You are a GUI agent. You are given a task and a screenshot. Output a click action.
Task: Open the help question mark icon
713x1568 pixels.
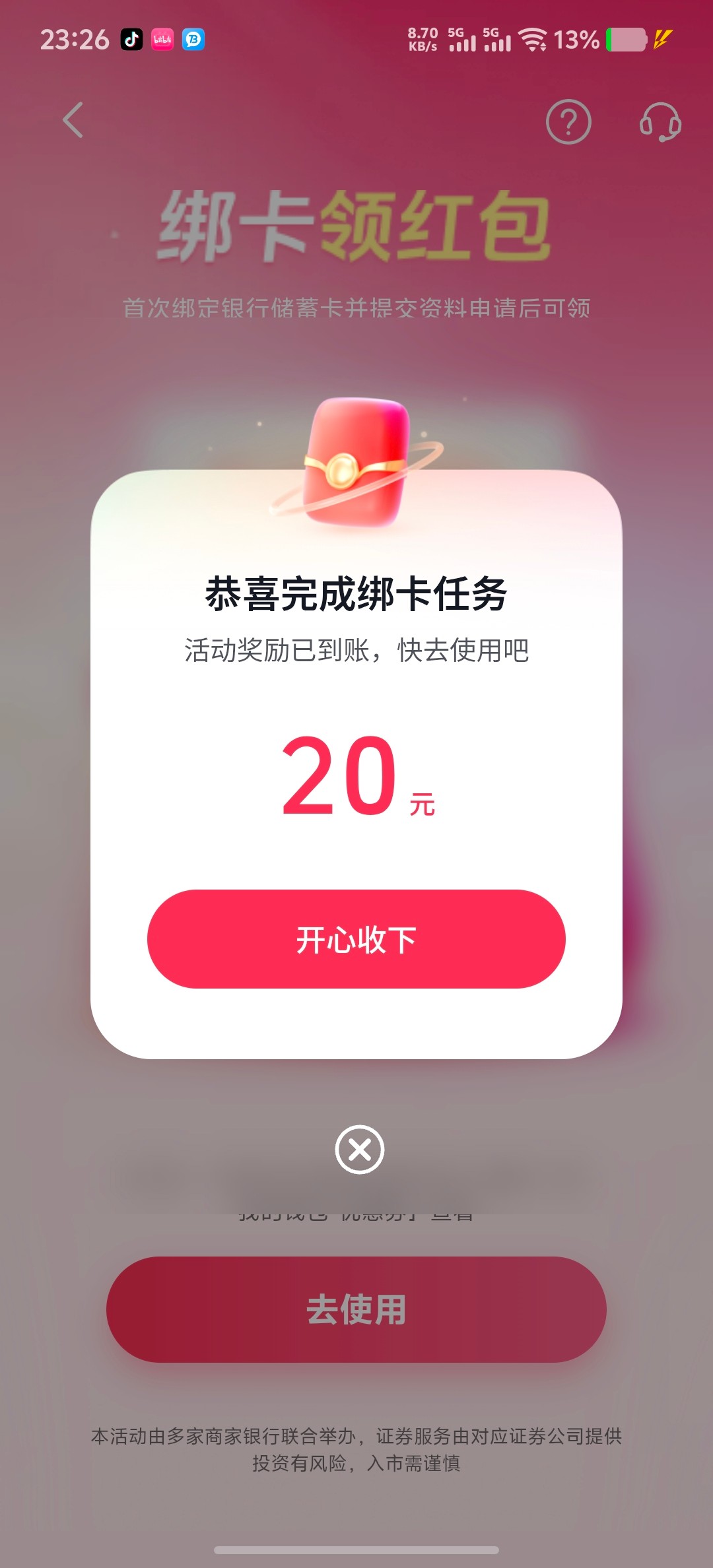[x=568, y=121]
